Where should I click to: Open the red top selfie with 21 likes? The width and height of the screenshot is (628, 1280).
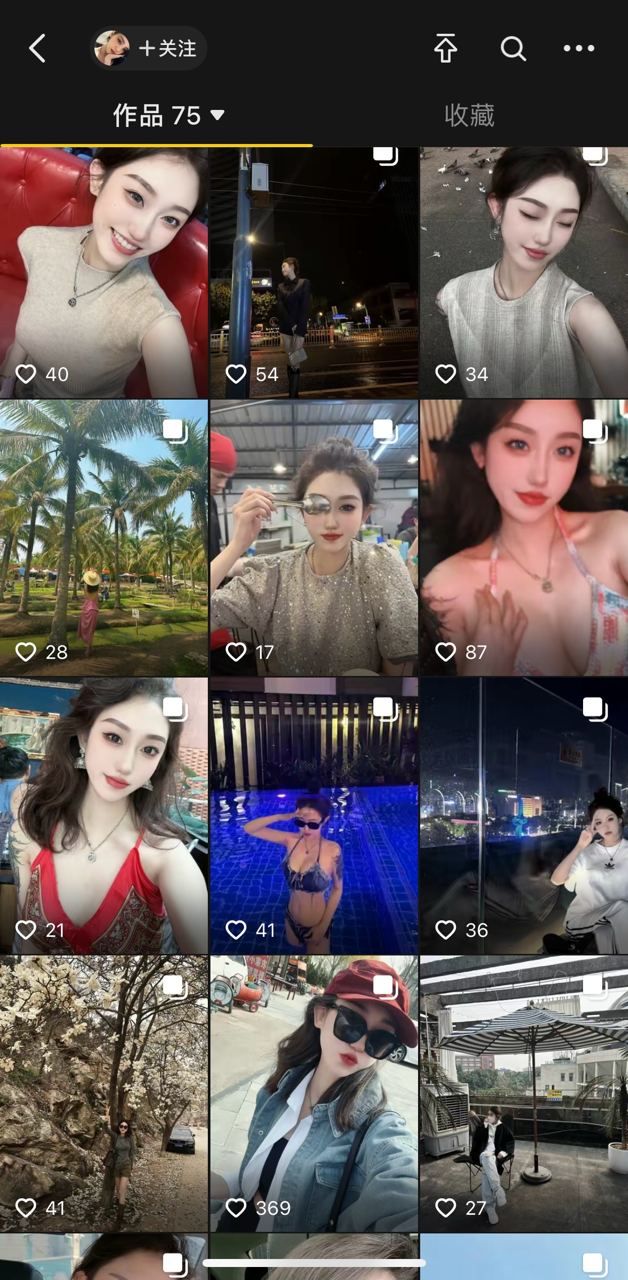pos(104,815)
